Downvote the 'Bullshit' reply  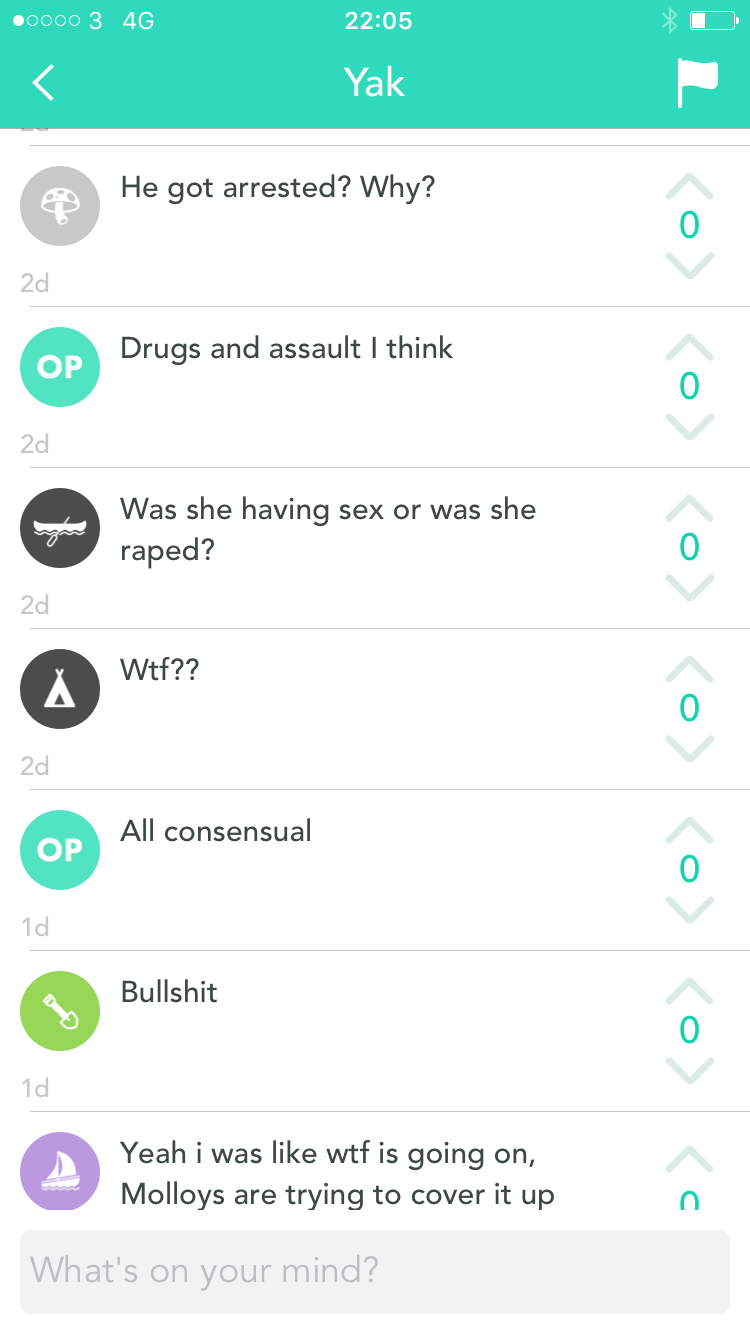[689, 1070]
